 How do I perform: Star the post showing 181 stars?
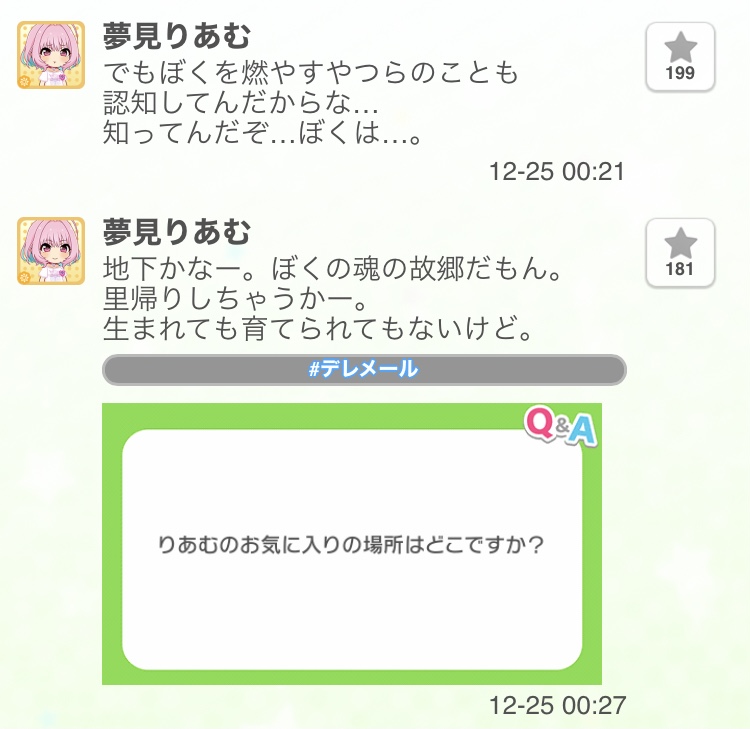[681, 253]
